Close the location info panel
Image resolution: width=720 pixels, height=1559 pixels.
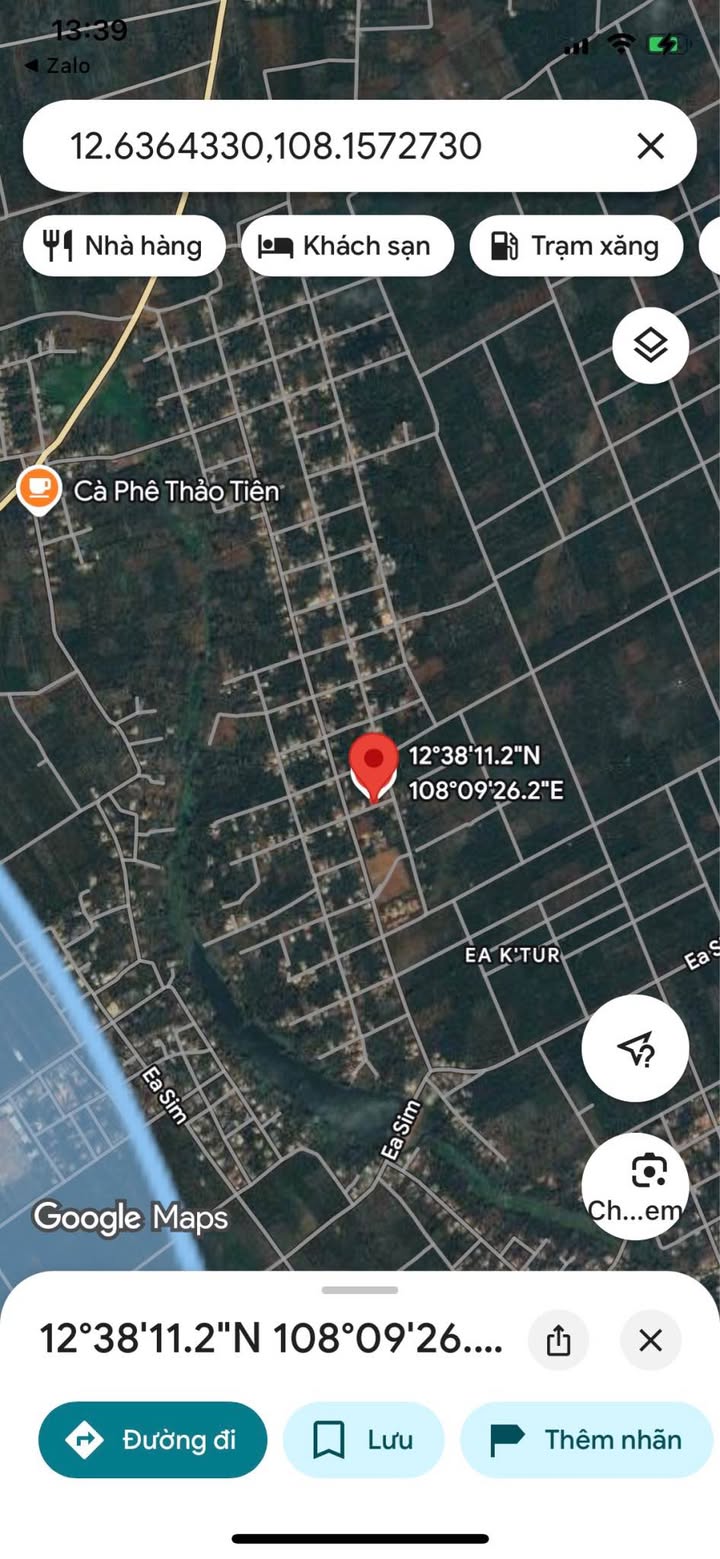coord(651,1340)
